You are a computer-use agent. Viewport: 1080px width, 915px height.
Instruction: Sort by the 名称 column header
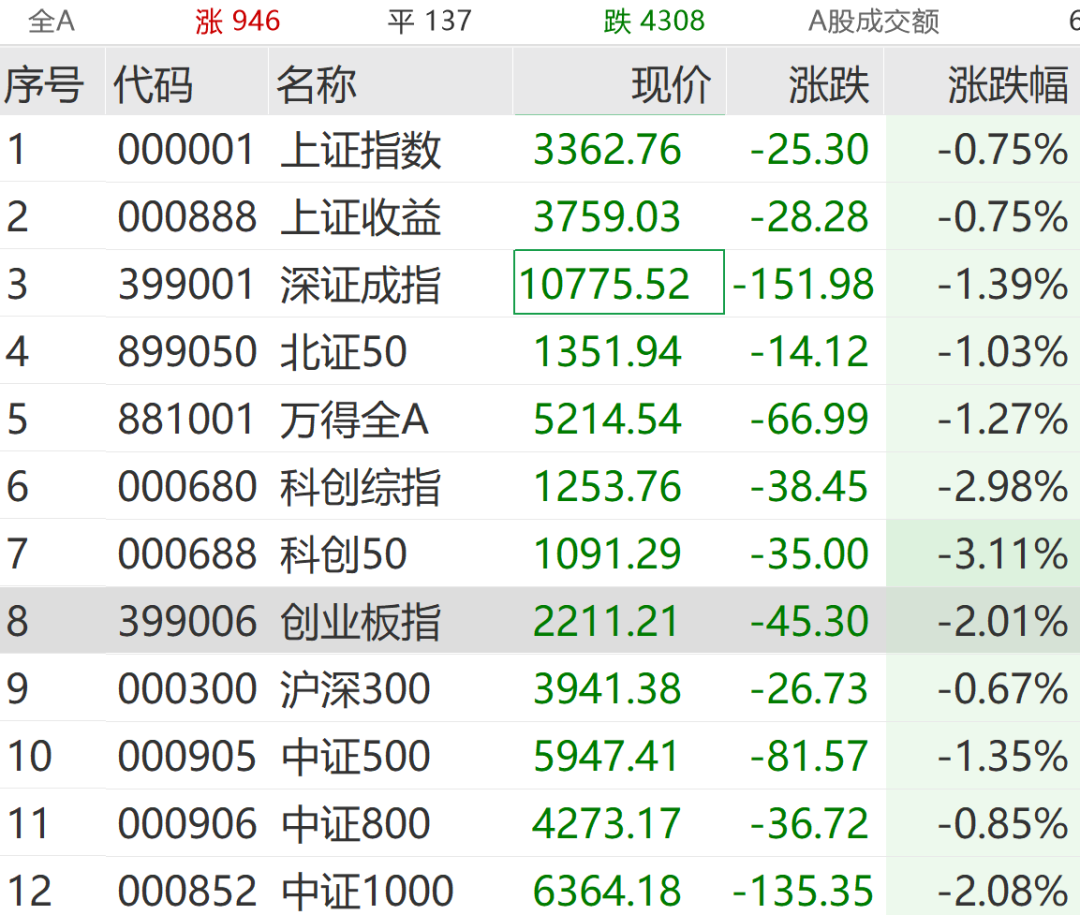tap(316, 85)
